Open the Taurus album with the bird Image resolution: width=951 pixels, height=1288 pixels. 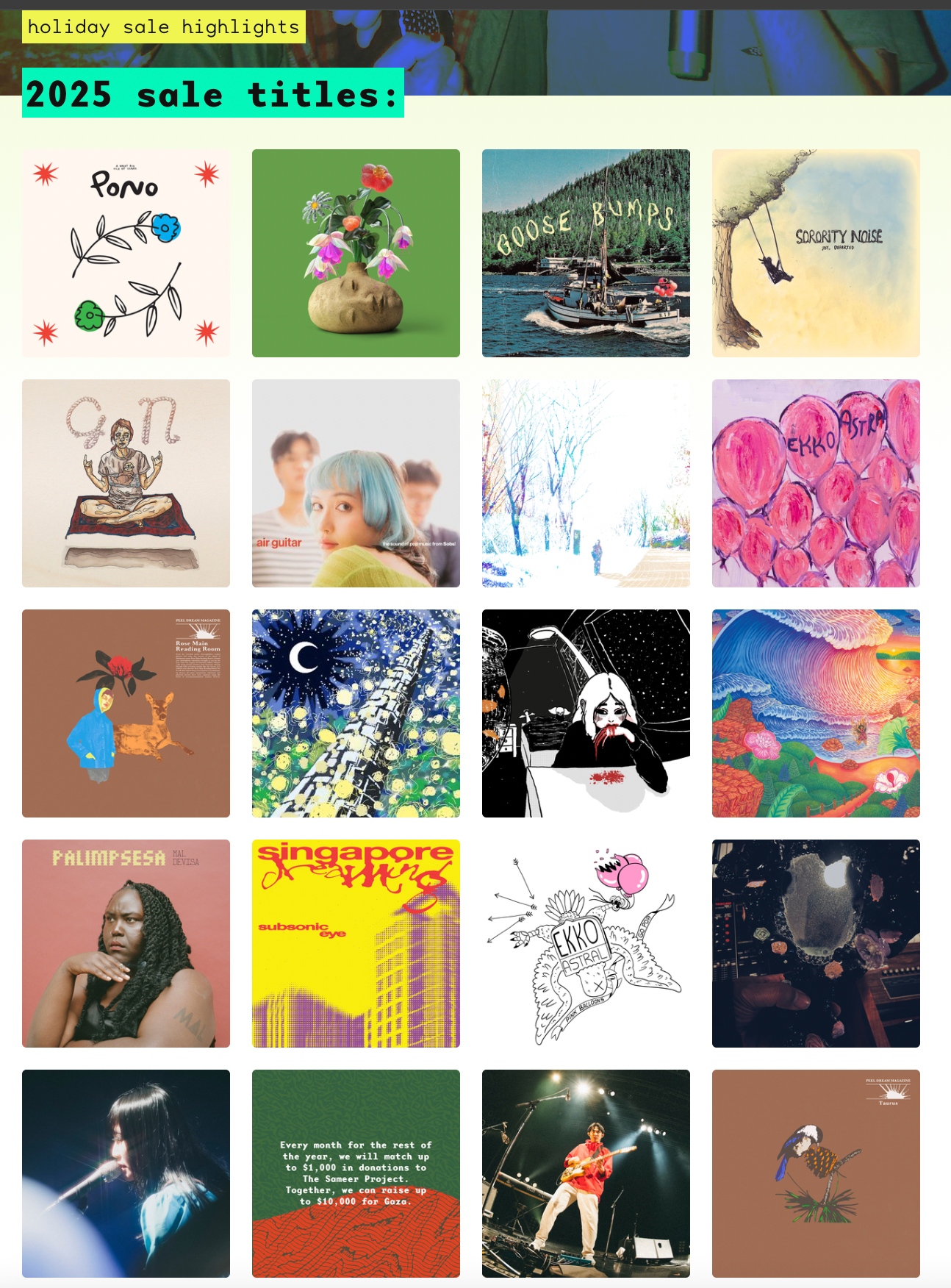point(816,1174)
